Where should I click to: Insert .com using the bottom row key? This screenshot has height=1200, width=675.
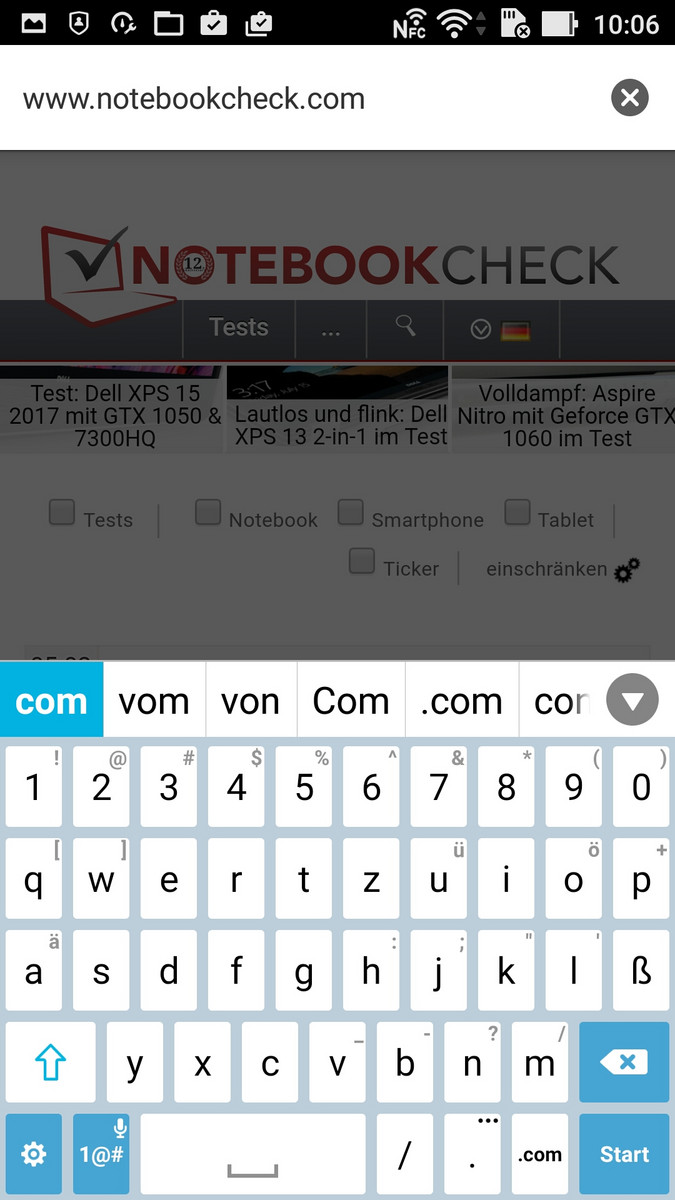[x=540, y=1154]
